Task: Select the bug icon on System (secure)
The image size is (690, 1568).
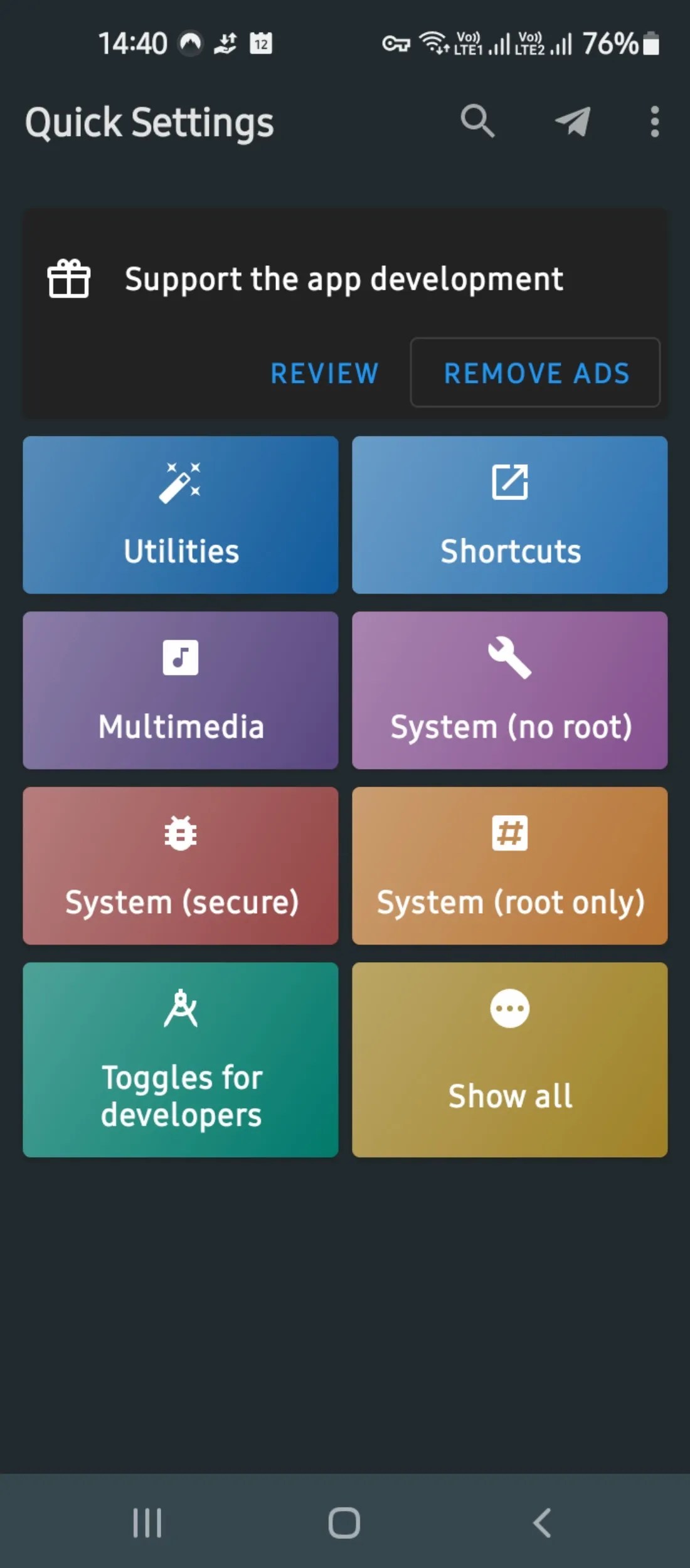Action: coord(180,832)
